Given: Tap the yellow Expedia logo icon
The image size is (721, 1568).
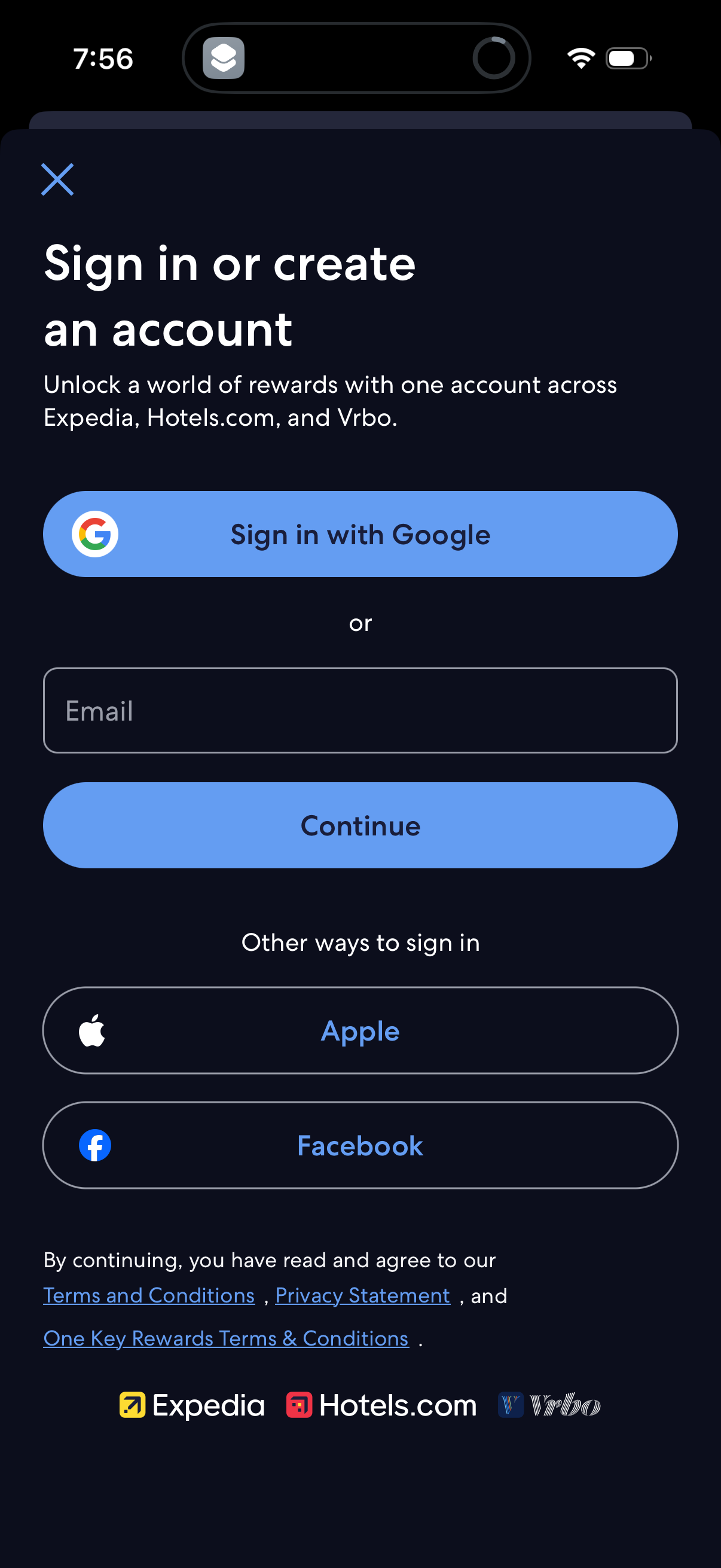Looking at the screenshot, I should pyautogui.click(x=132, y=1405).
